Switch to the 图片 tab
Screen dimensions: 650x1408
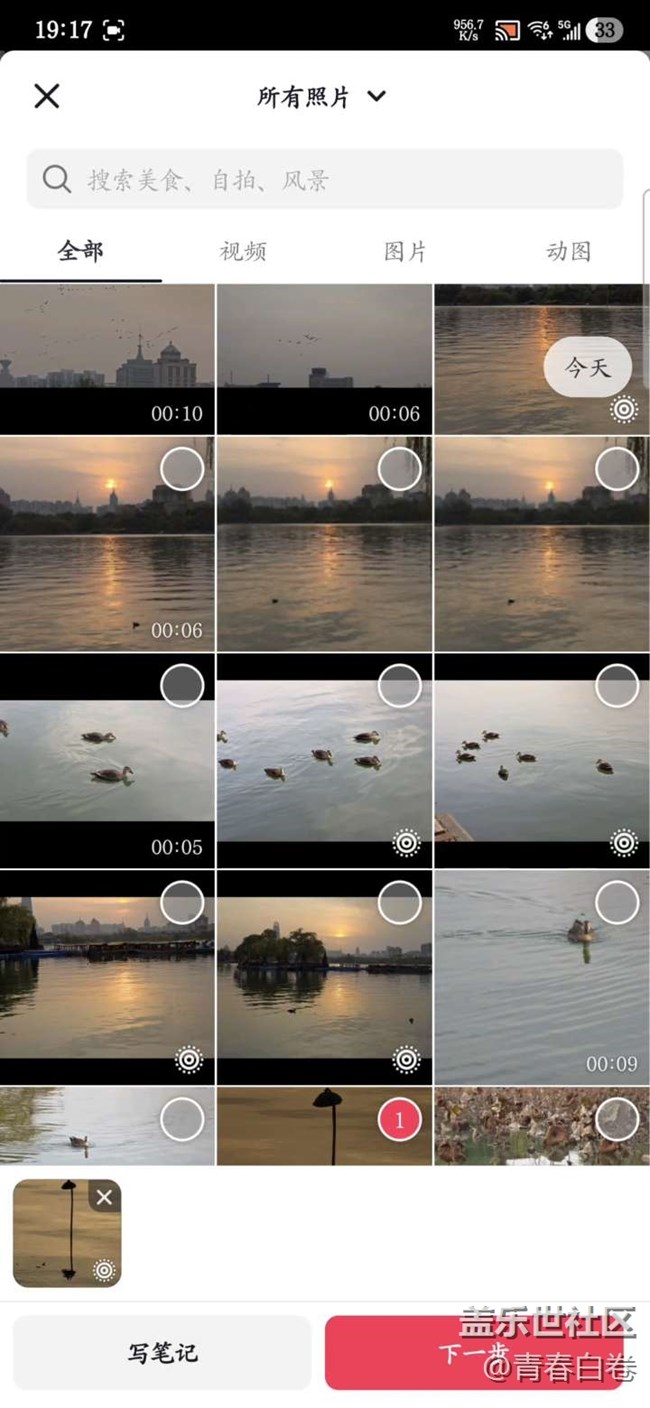(405, 251)
